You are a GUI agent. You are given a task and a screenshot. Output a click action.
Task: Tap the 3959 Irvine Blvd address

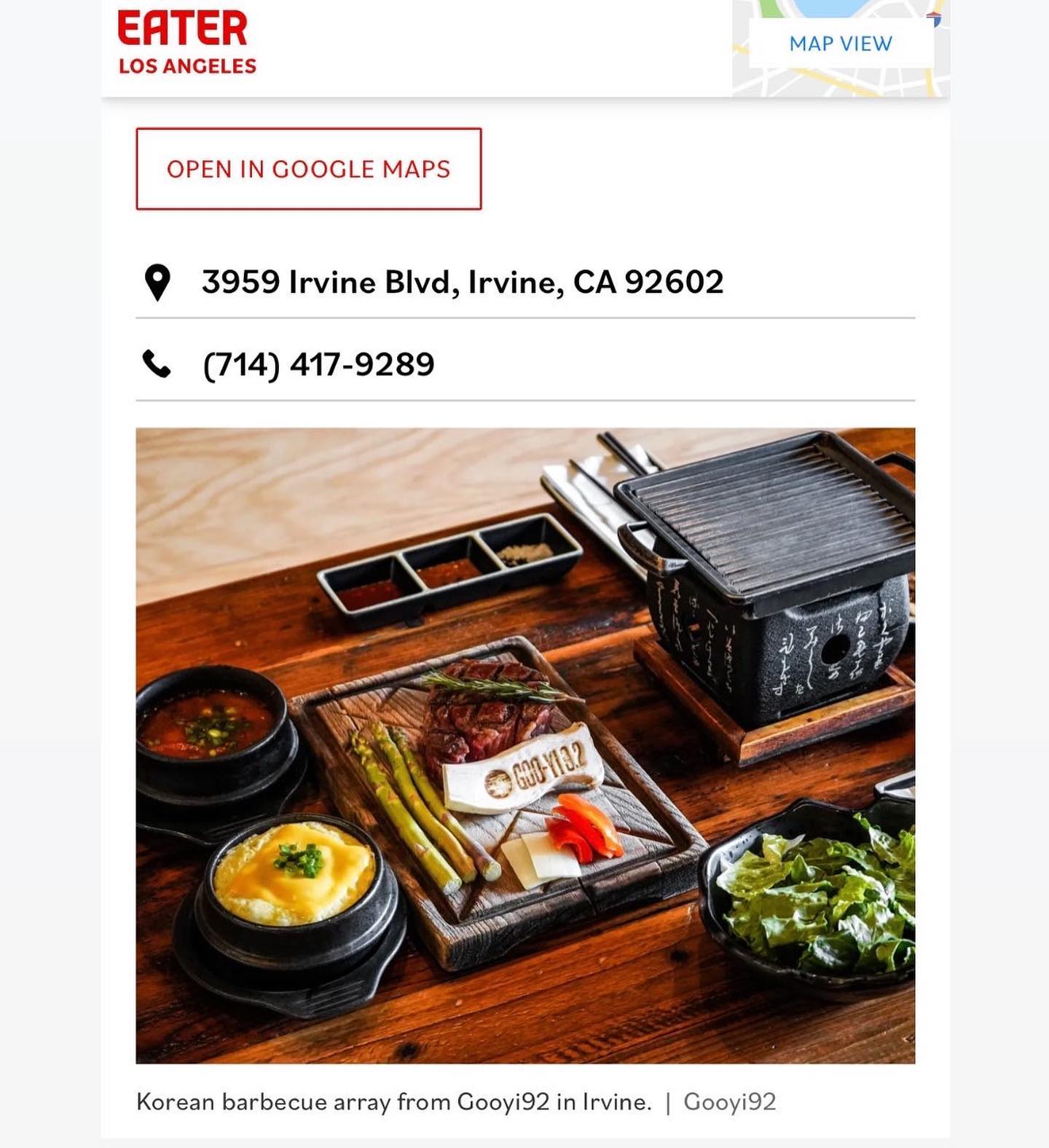coord(462,283)
